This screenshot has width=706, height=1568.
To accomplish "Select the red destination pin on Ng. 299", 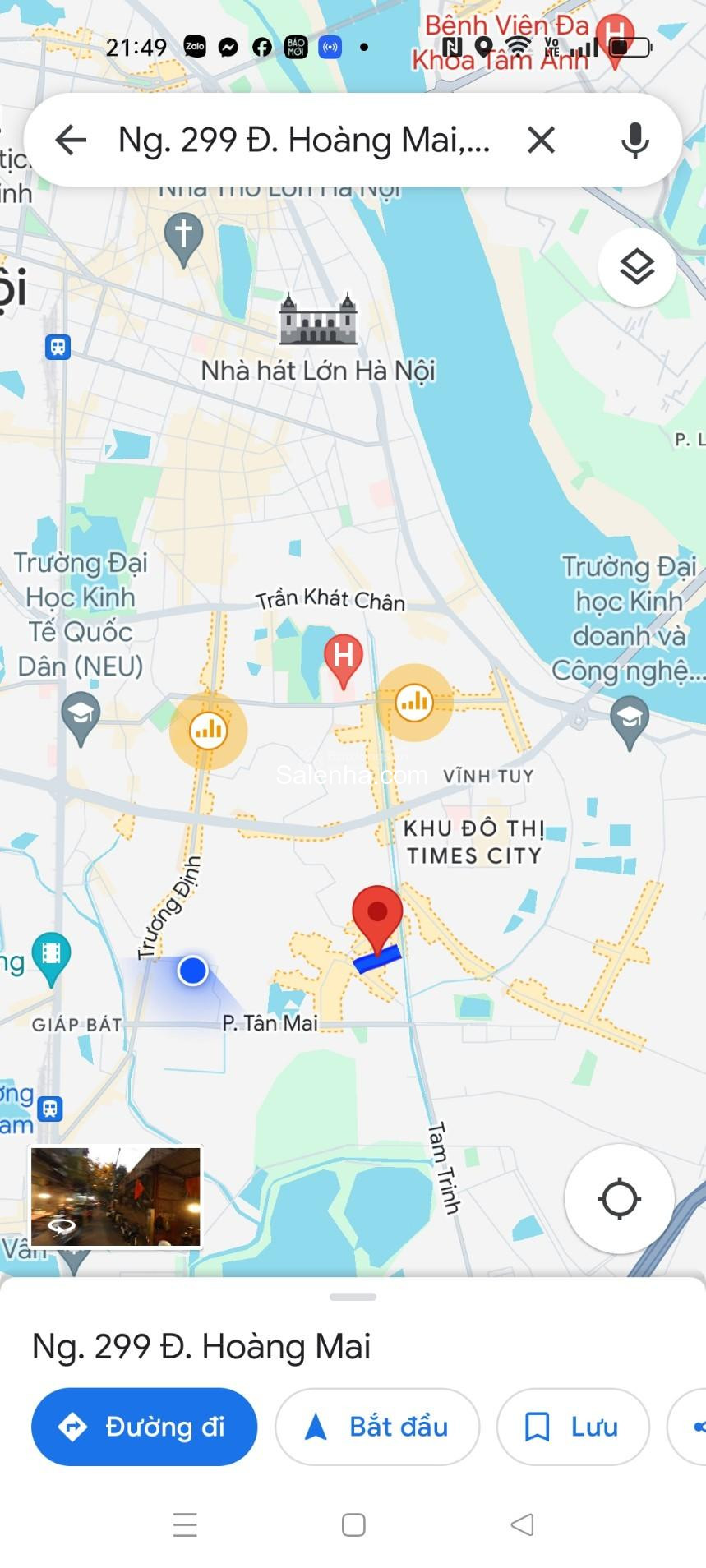I will [379, 912].
